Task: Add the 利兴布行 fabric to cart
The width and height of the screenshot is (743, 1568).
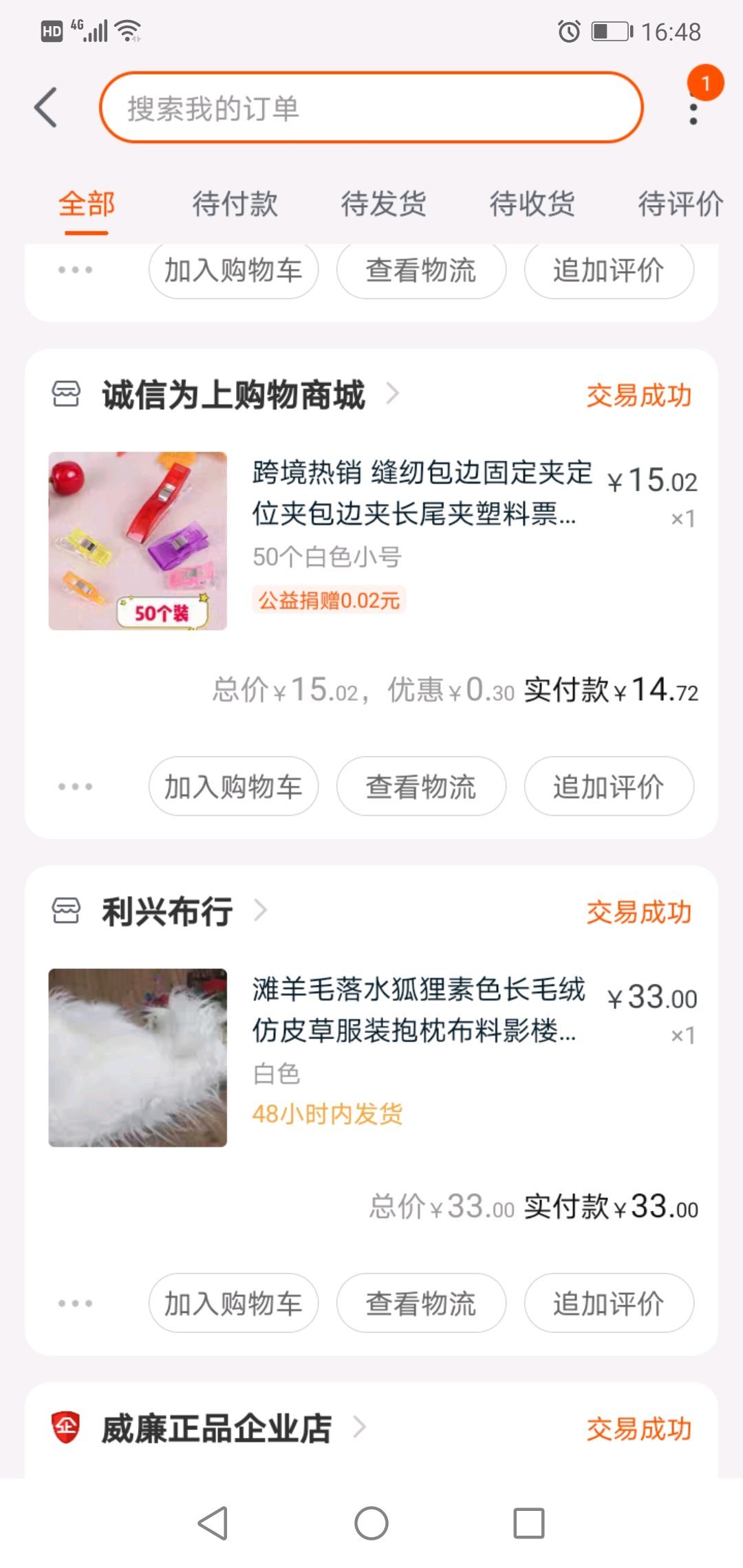Action: (x=233, y=1303)
